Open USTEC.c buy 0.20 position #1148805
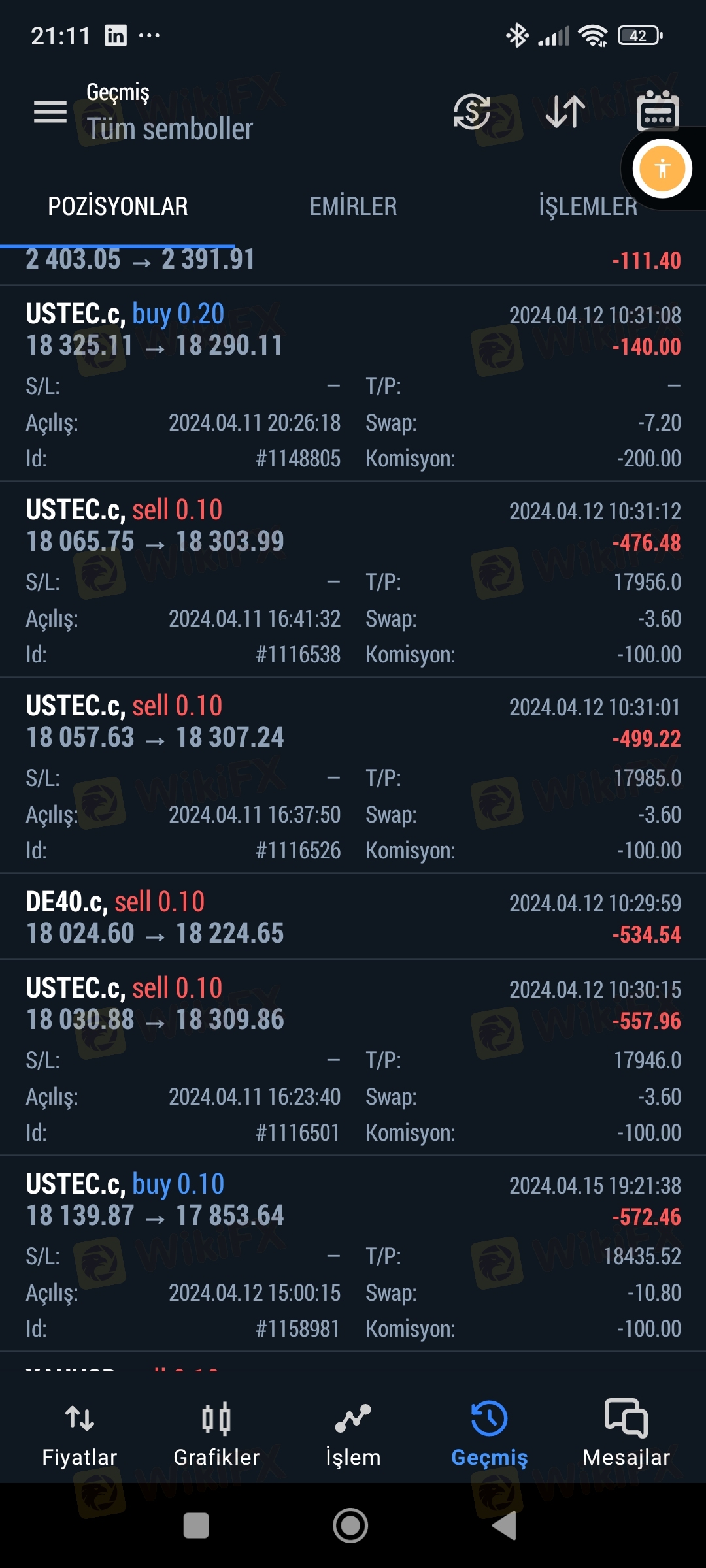The width and height of the screenshot is (706, 1568). pos(353,384)
